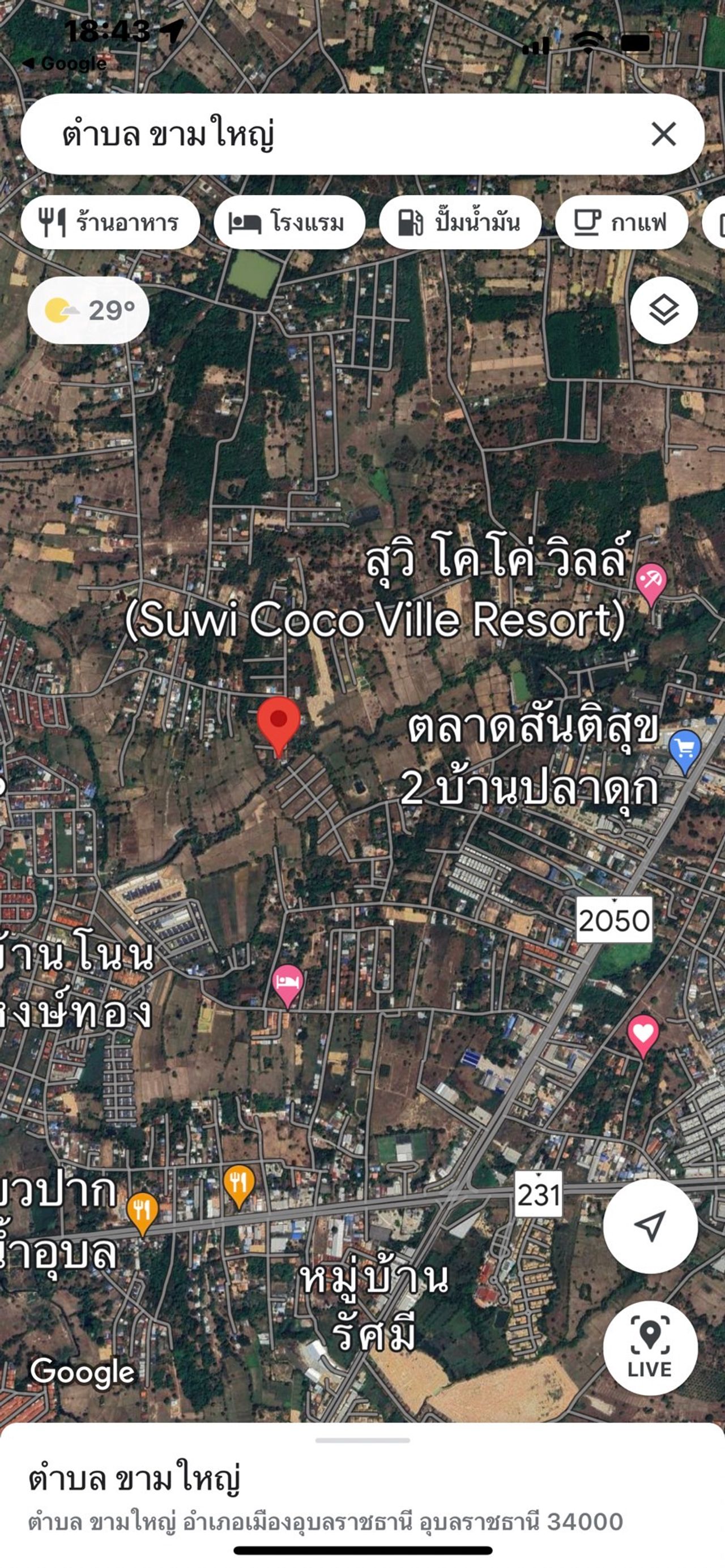Select the ร้านอาหาร restaurants chip

point(110,222)
